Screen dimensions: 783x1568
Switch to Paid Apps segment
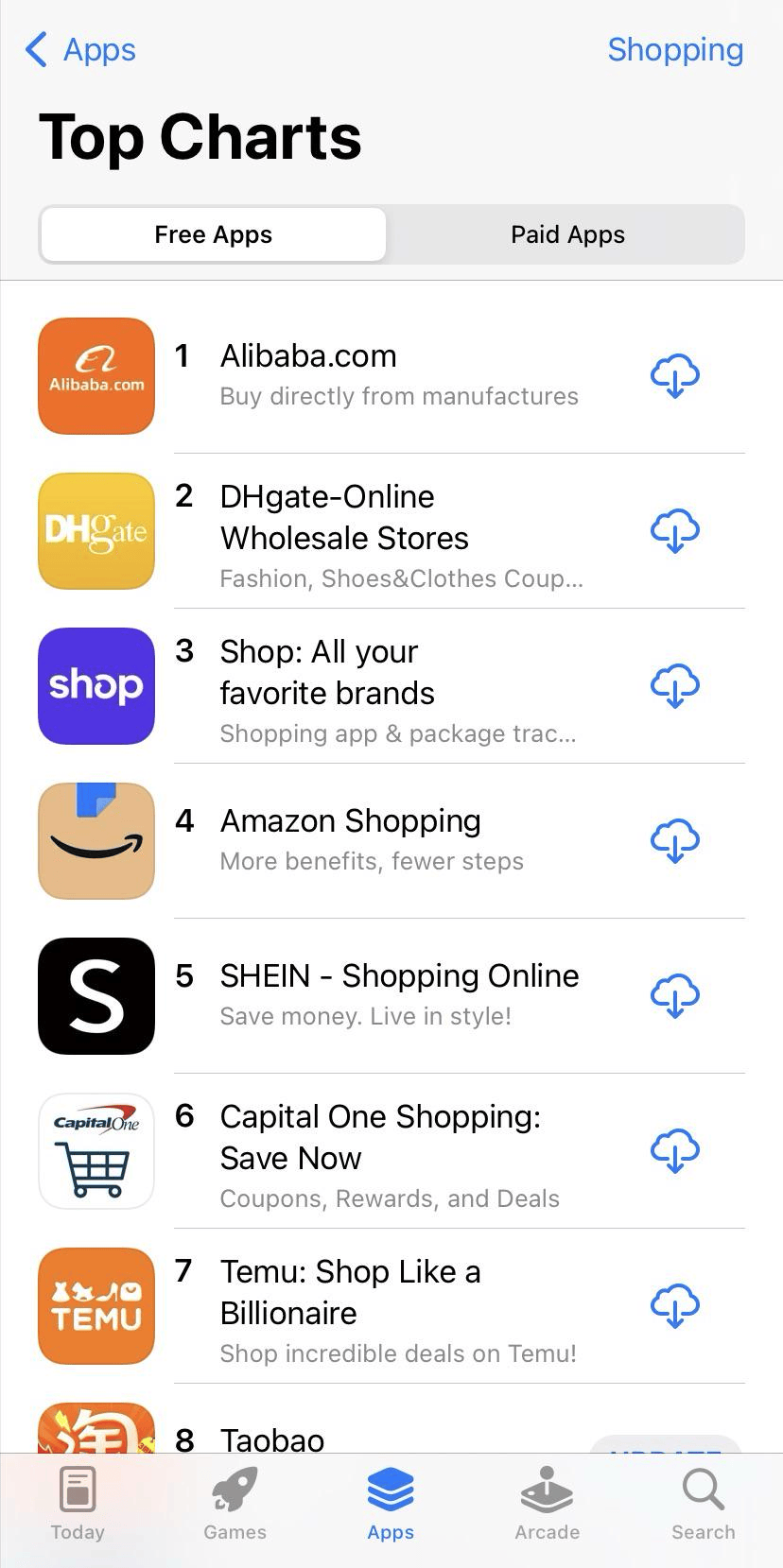click(x=567, y=234)
